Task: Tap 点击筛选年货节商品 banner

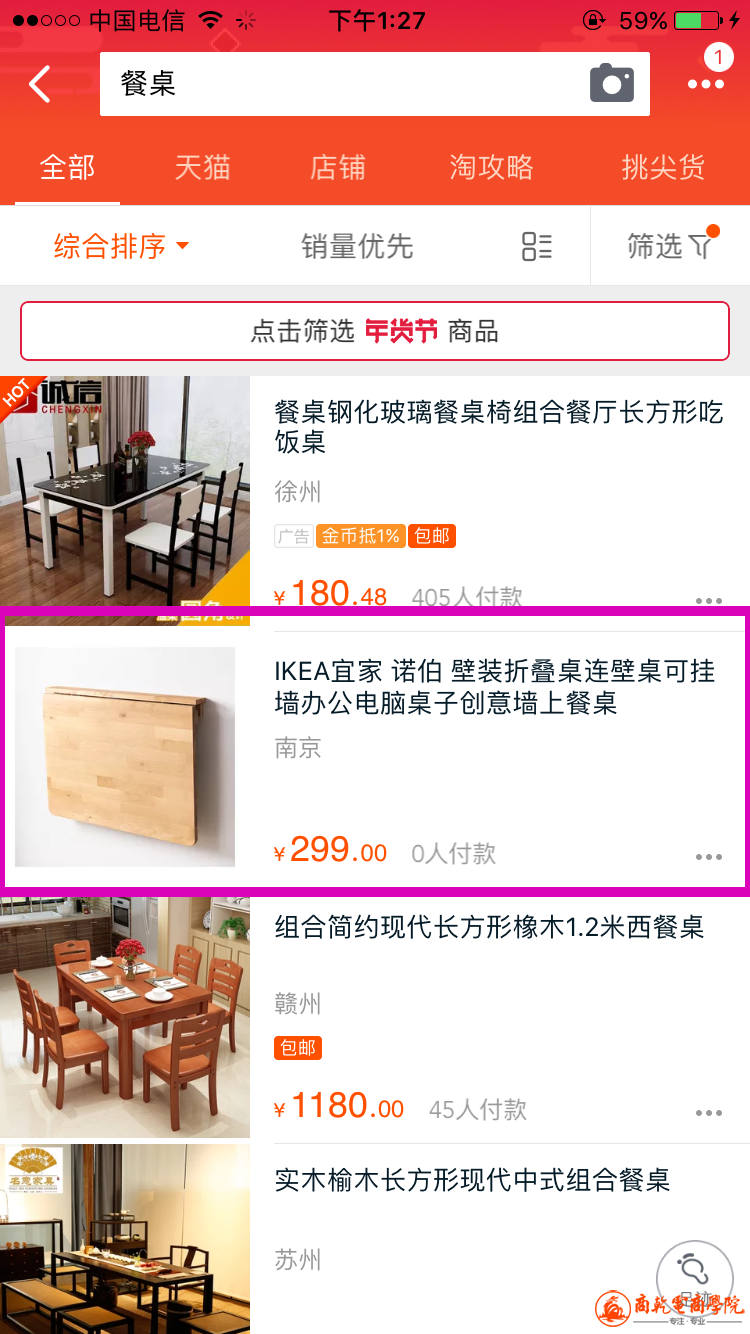Action: [x=375, y=331]
